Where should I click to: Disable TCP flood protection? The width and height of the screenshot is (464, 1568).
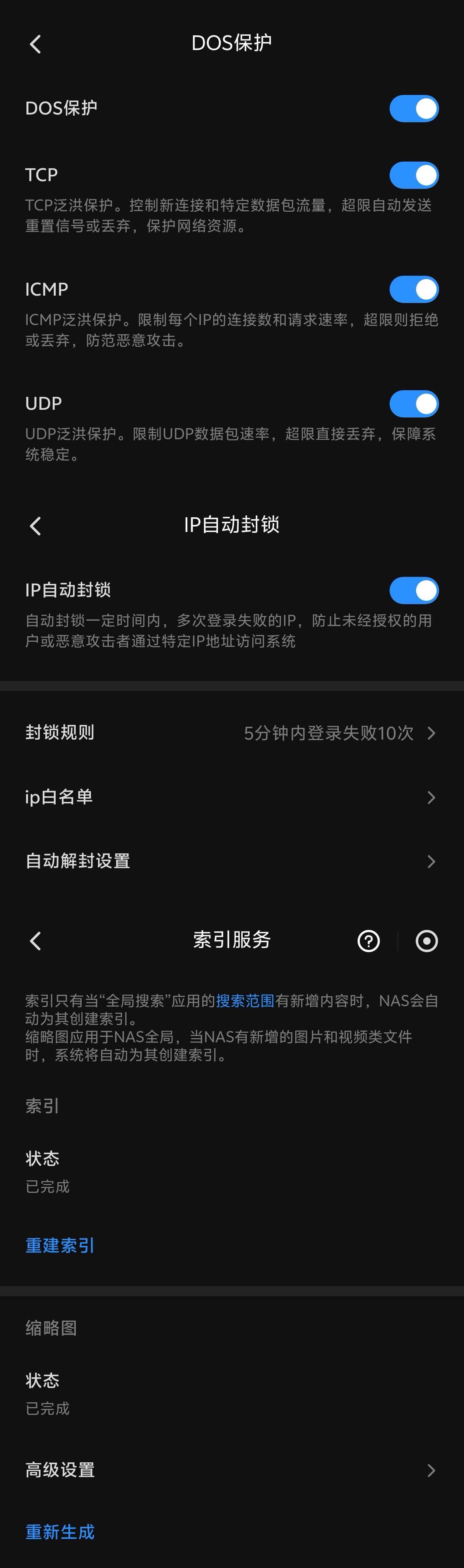pyautogui.click(x=414, y=175)
